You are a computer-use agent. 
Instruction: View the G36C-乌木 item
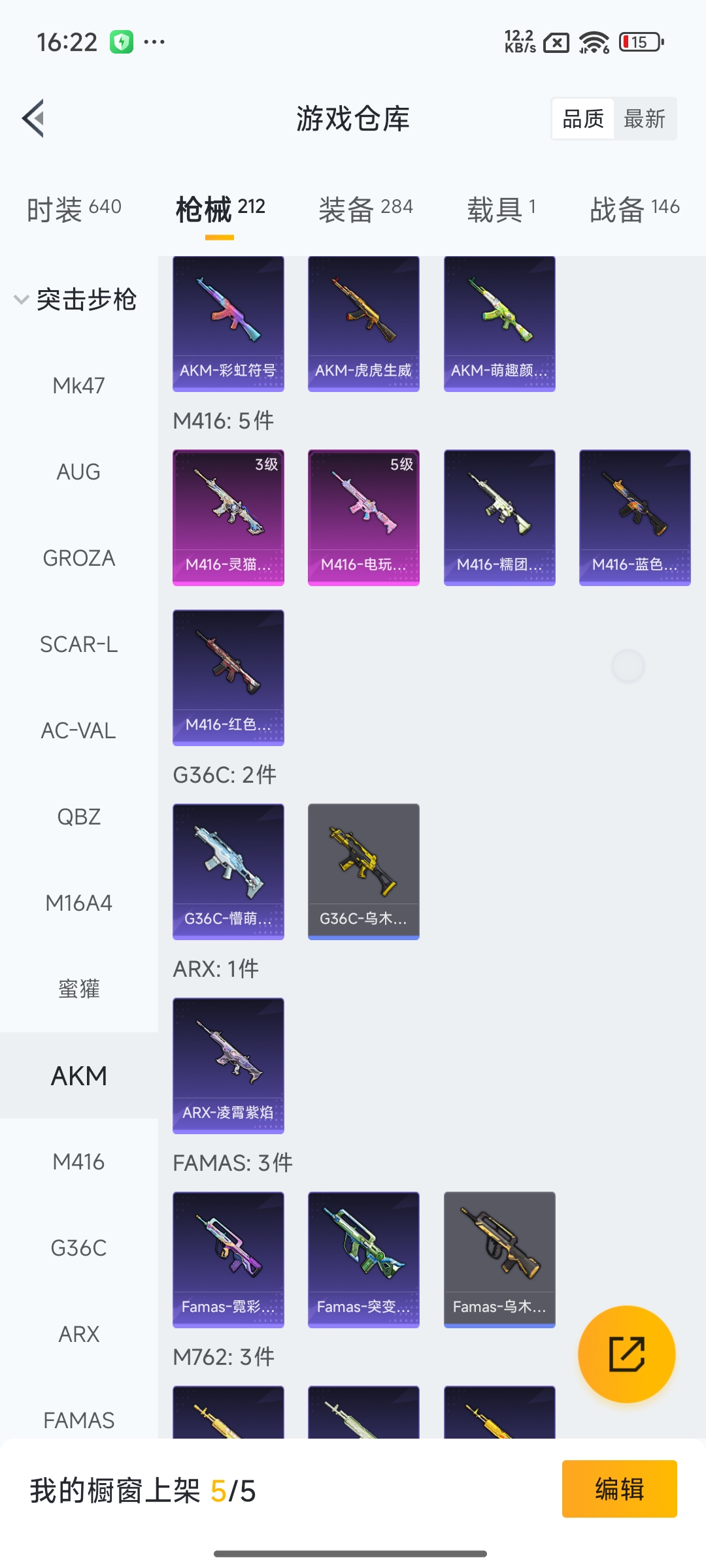point(363,872)
